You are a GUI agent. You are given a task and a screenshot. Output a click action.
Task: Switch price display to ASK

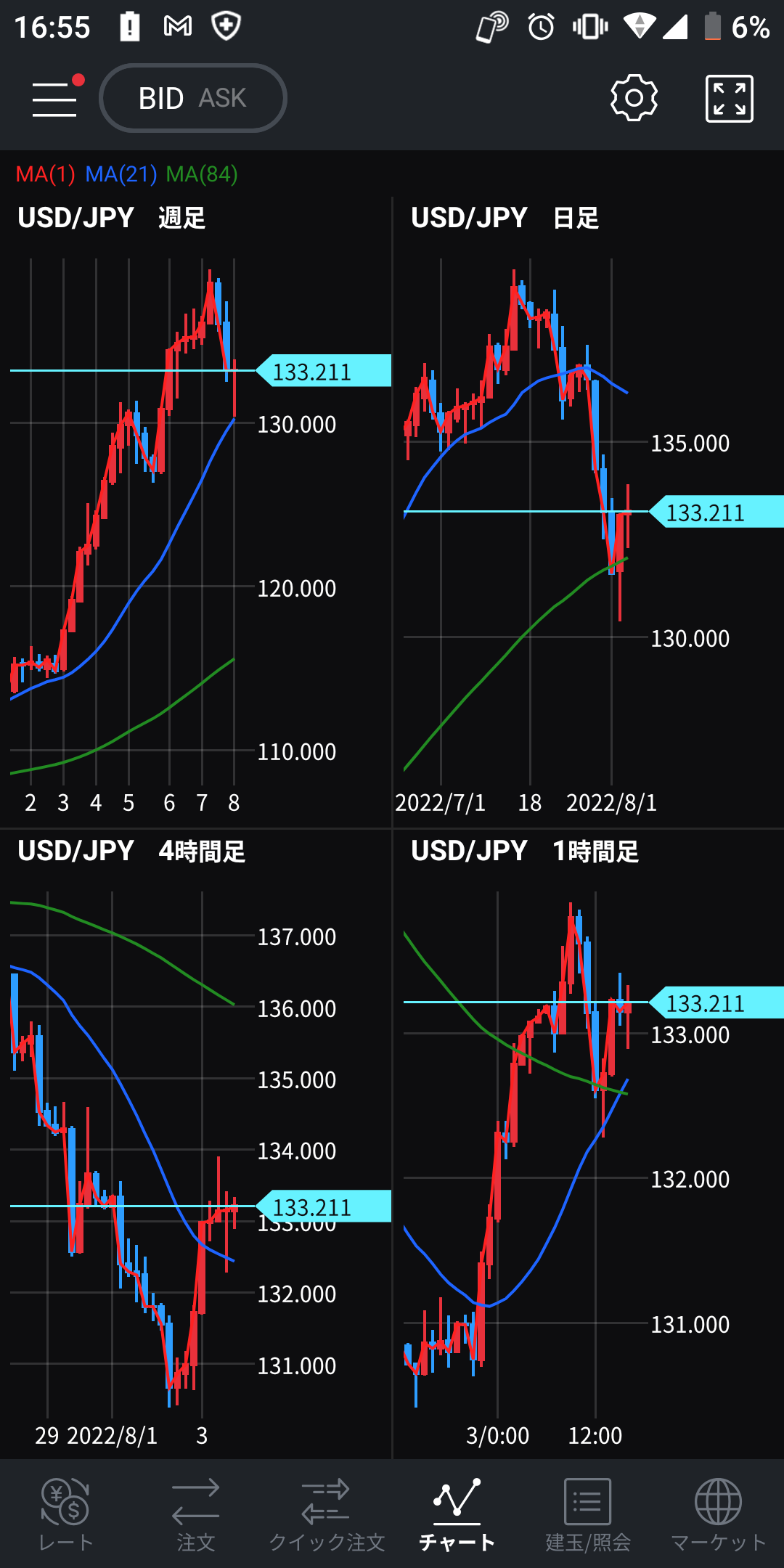223,98
